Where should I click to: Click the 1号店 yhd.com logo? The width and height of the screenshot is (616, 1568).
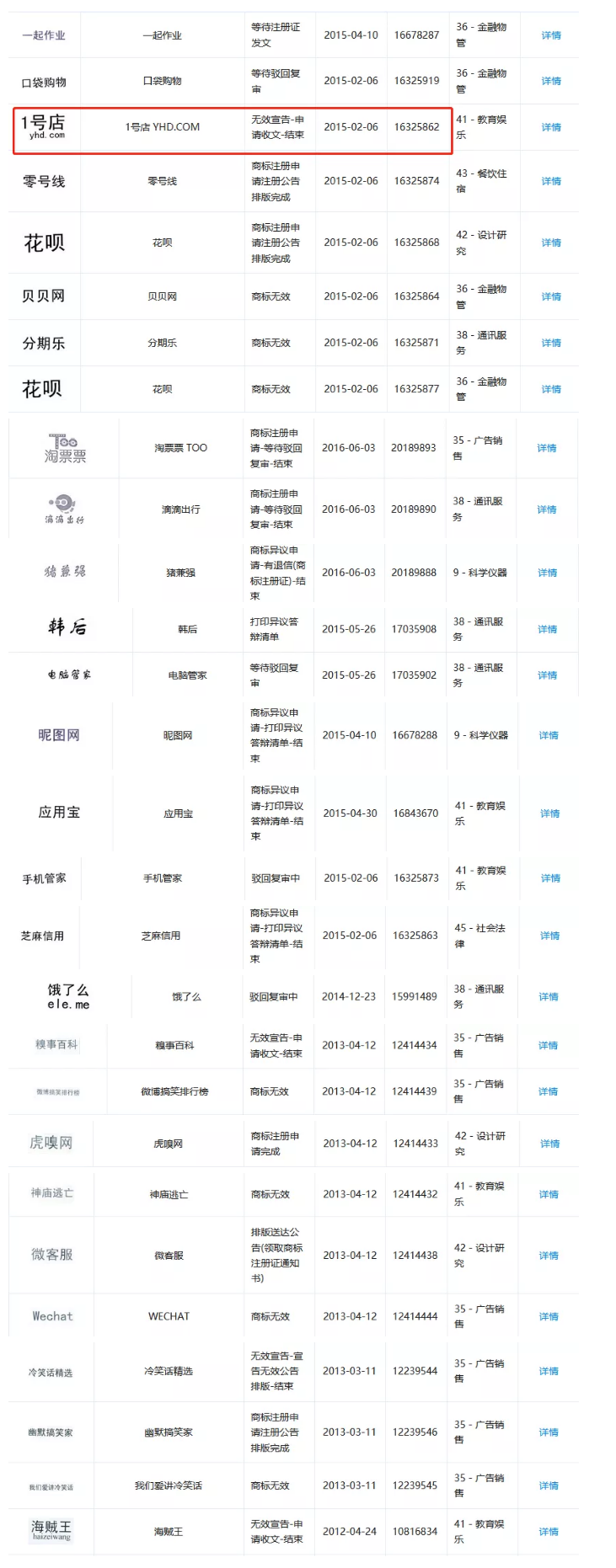coord(42,128)
